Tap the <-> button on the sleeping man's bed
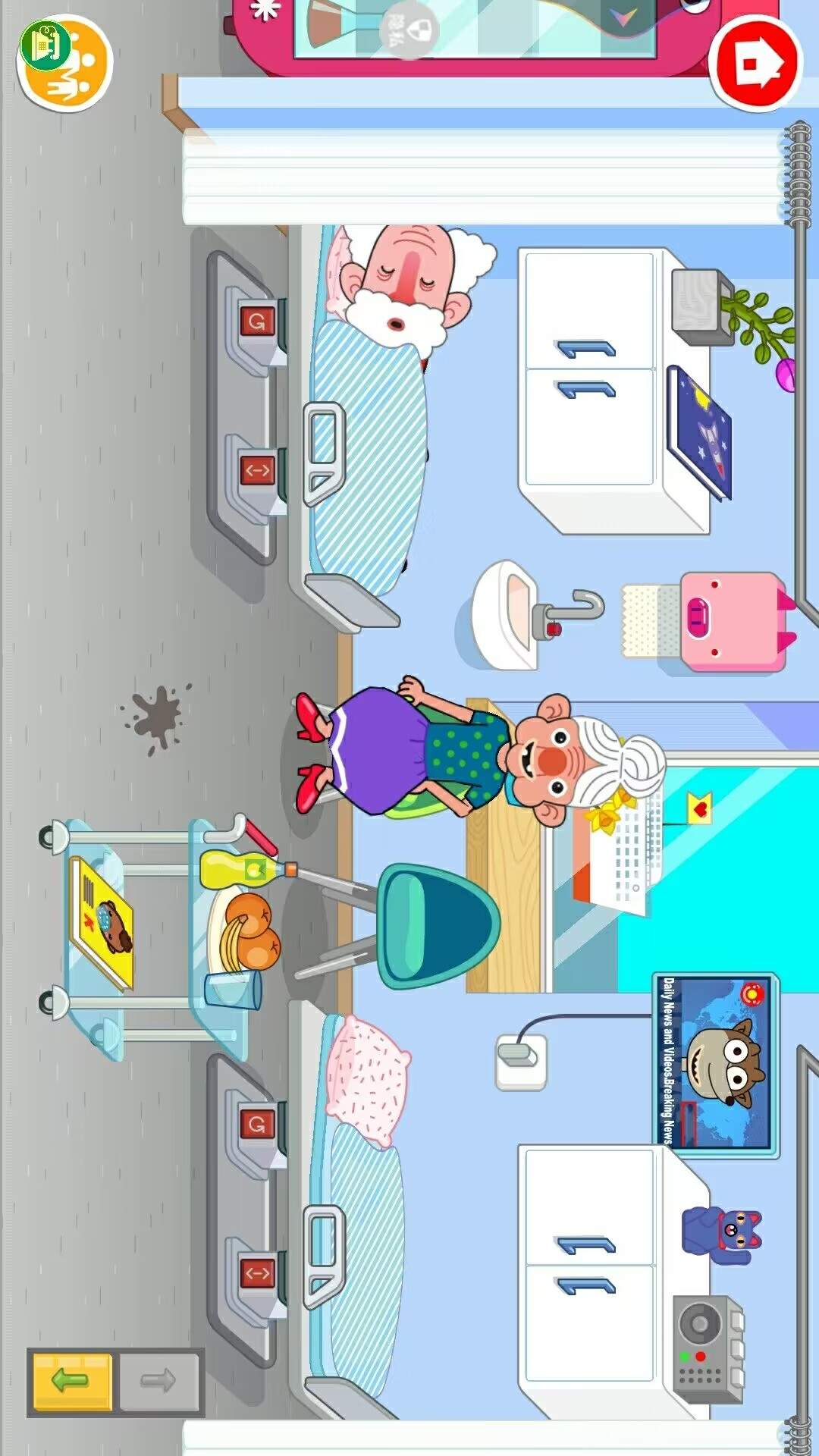The width and height of the screenshot is (819, 1456). (256, 471)
